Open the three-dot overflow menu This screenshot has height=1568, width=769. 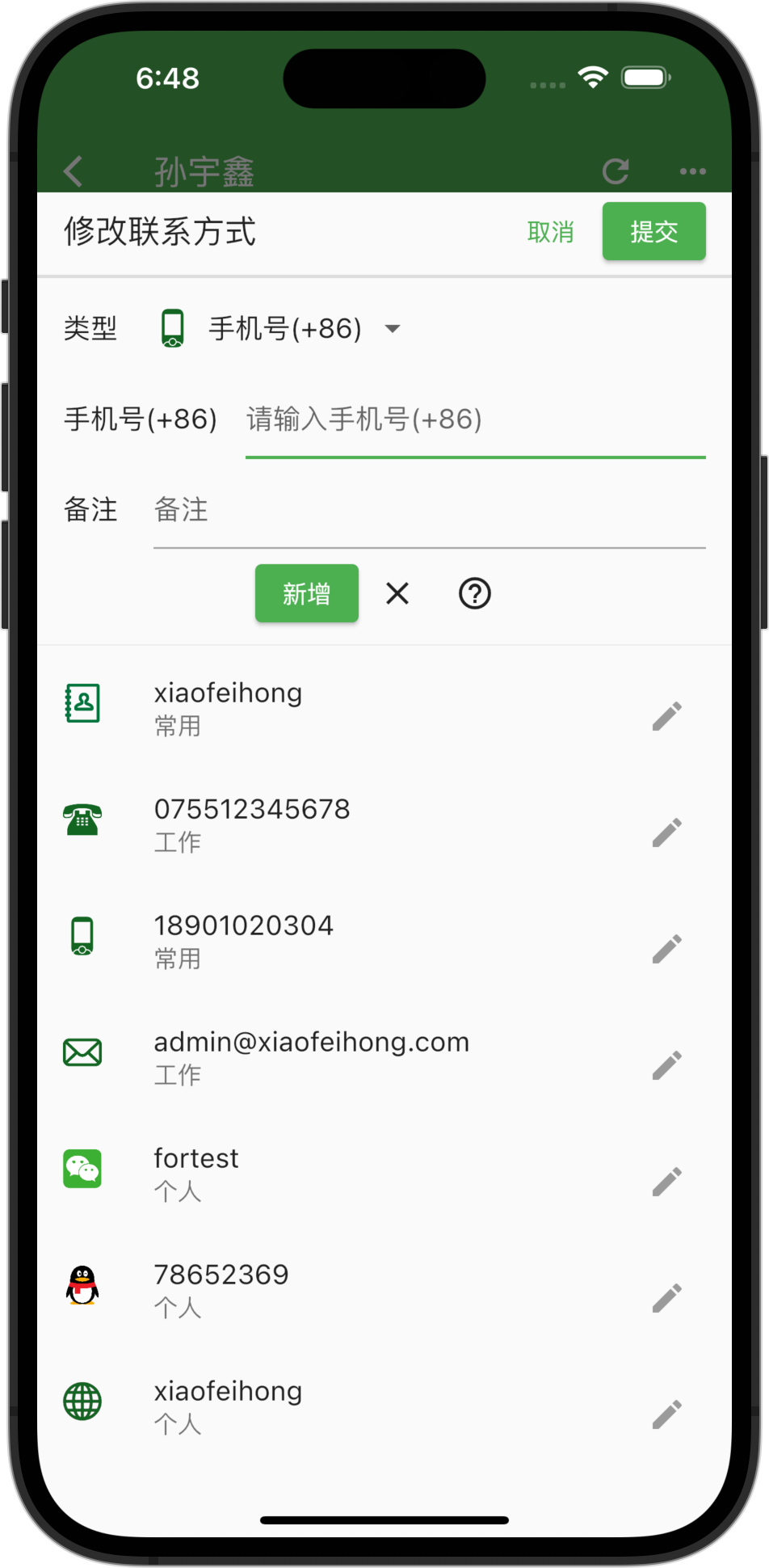pos(692,171)
